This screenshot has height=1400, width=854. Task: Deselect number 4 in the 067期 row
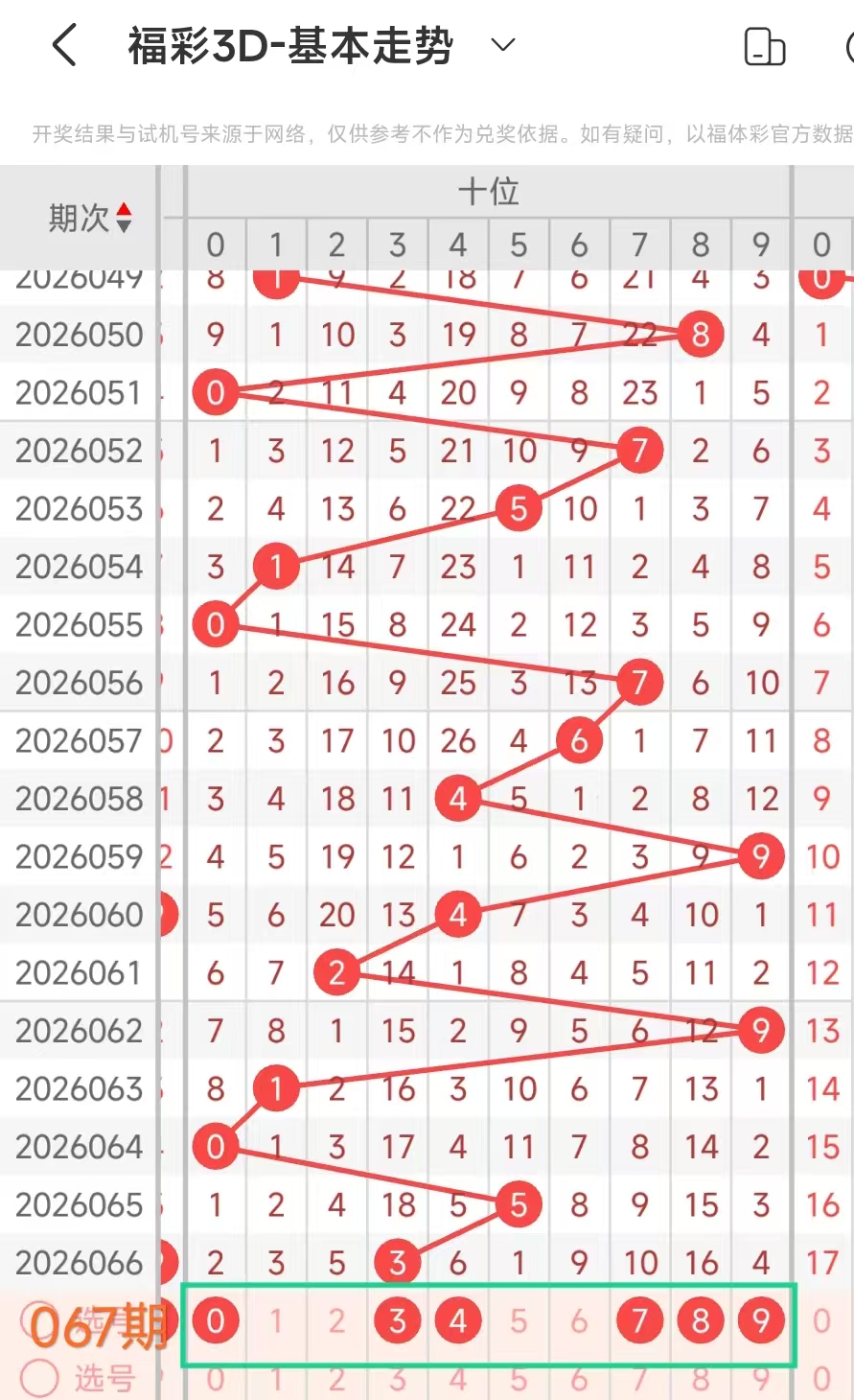point(458,1320)
